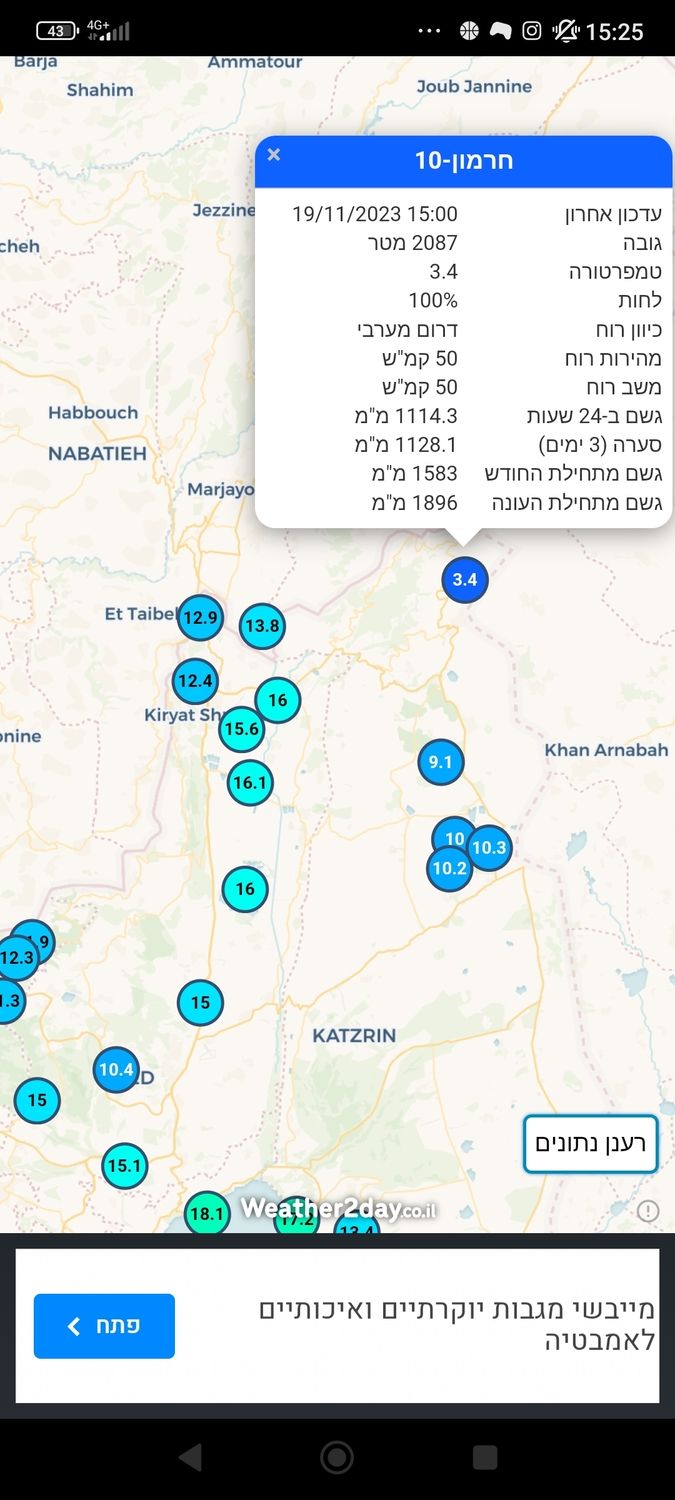Tap the 13.8 station marker
Image resolution: width=675 pixels, height=1500 pixels.
(262, 626)
